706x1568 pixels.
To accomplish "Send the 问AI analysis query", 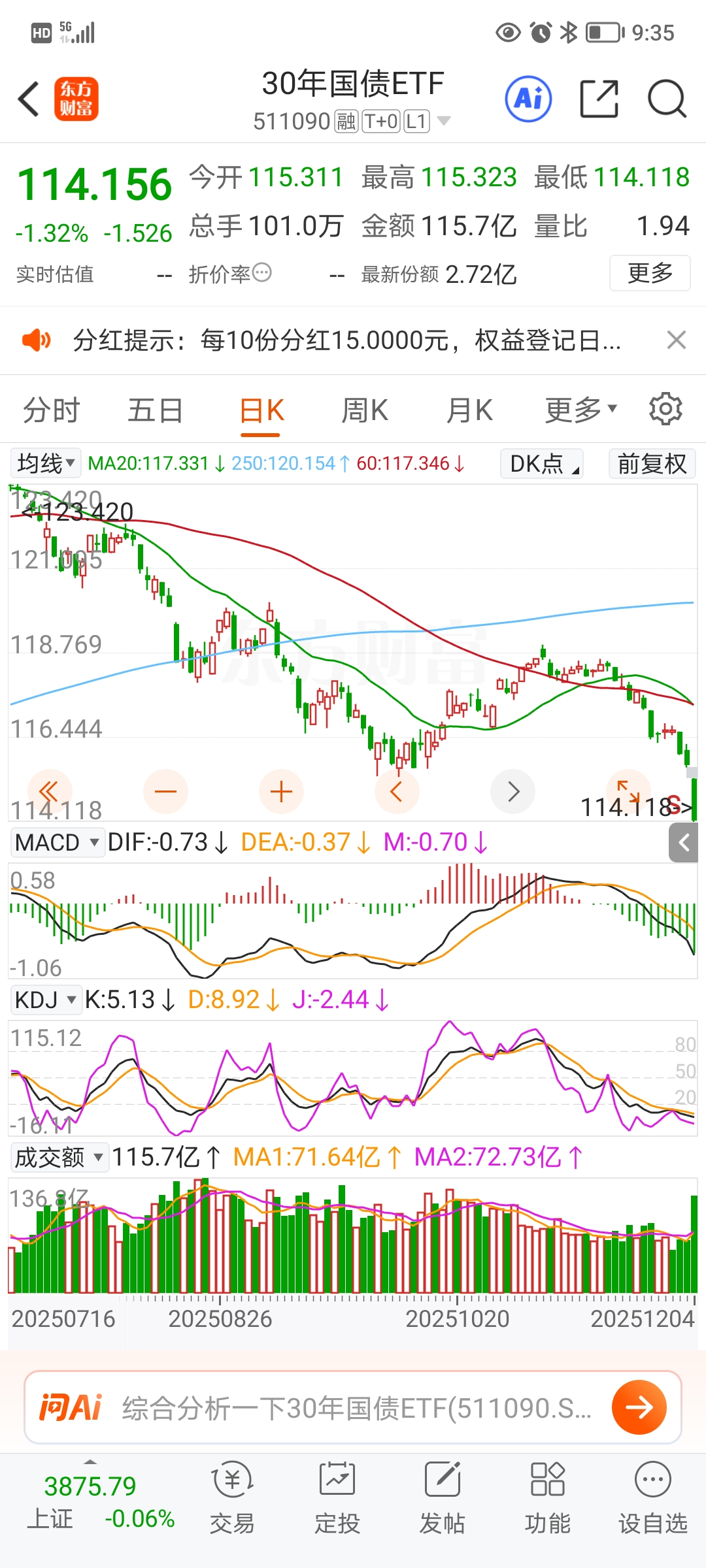I will pos(639,1407).
